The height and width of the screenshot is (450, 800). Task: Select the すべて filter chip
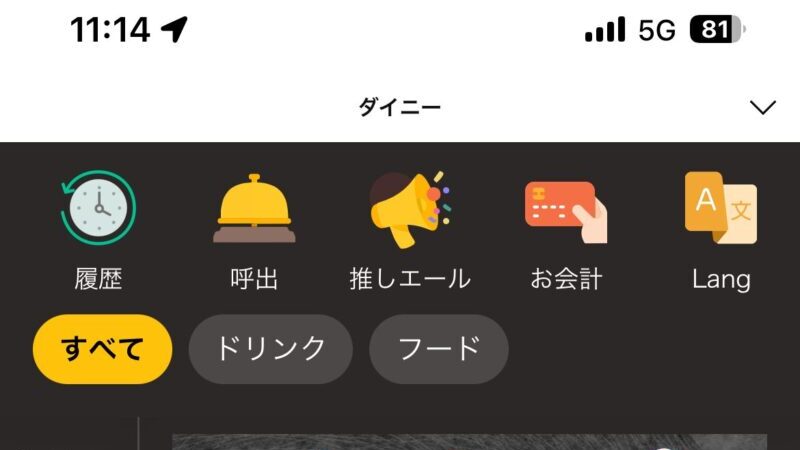[102, 349]
